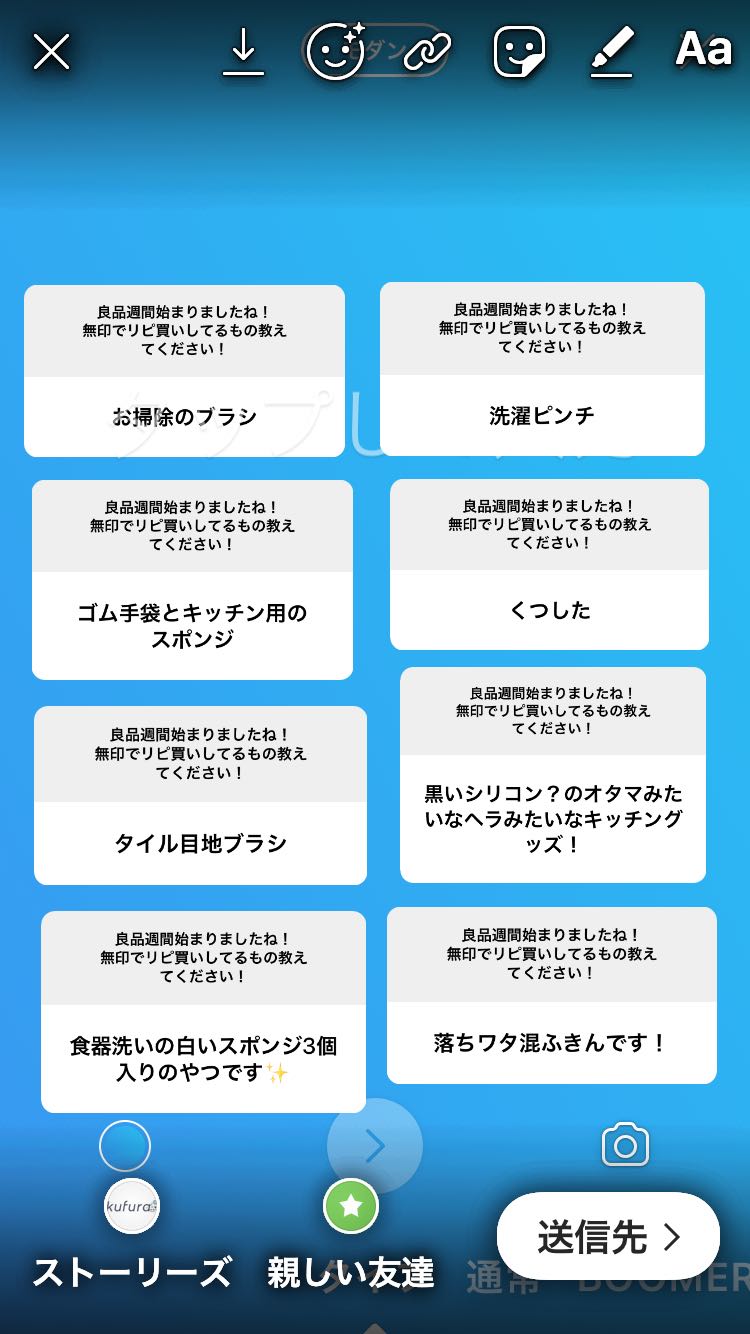Add text with the Aa tool
The height and width of the screenshot is (1334, 750).
704,49
